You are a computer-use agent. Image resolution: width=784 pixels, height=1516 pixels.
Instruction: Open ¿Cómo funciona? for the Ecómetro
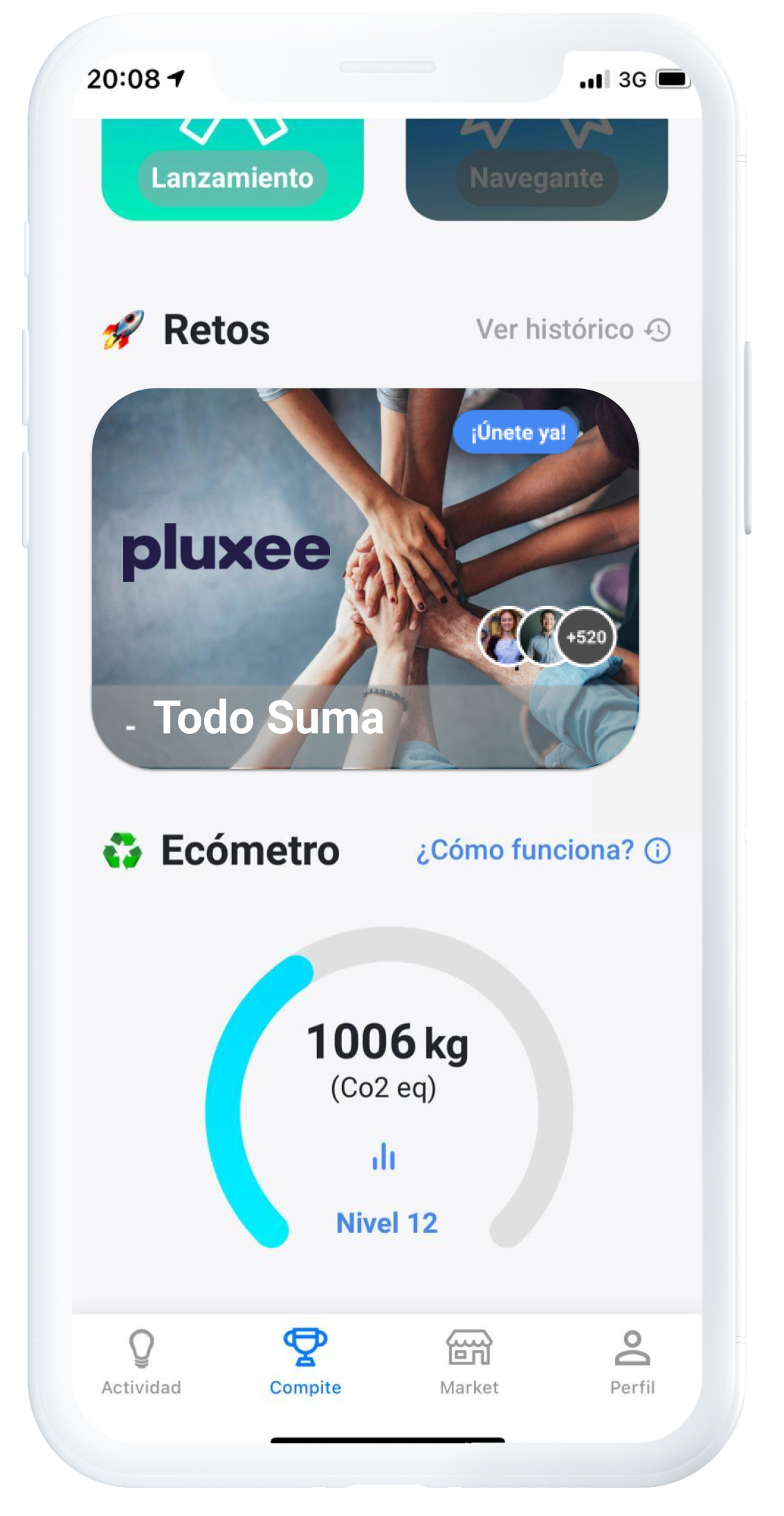pyautogui.click(x=543, y=850)
